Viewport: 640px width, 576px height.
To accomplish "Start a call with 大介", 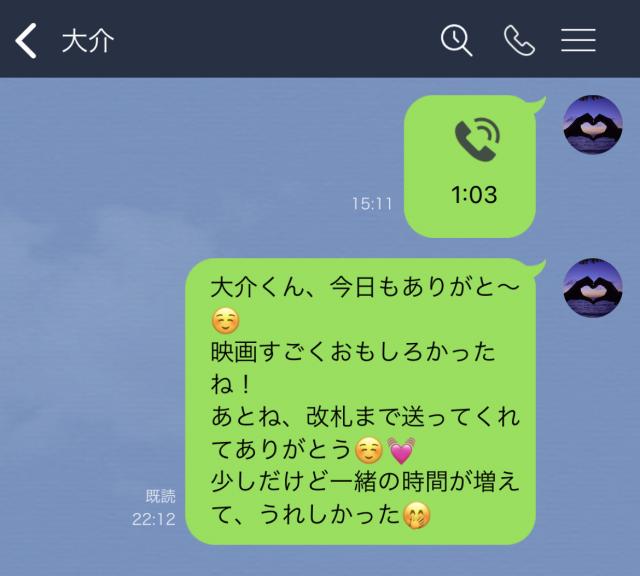I will point(519,40).
